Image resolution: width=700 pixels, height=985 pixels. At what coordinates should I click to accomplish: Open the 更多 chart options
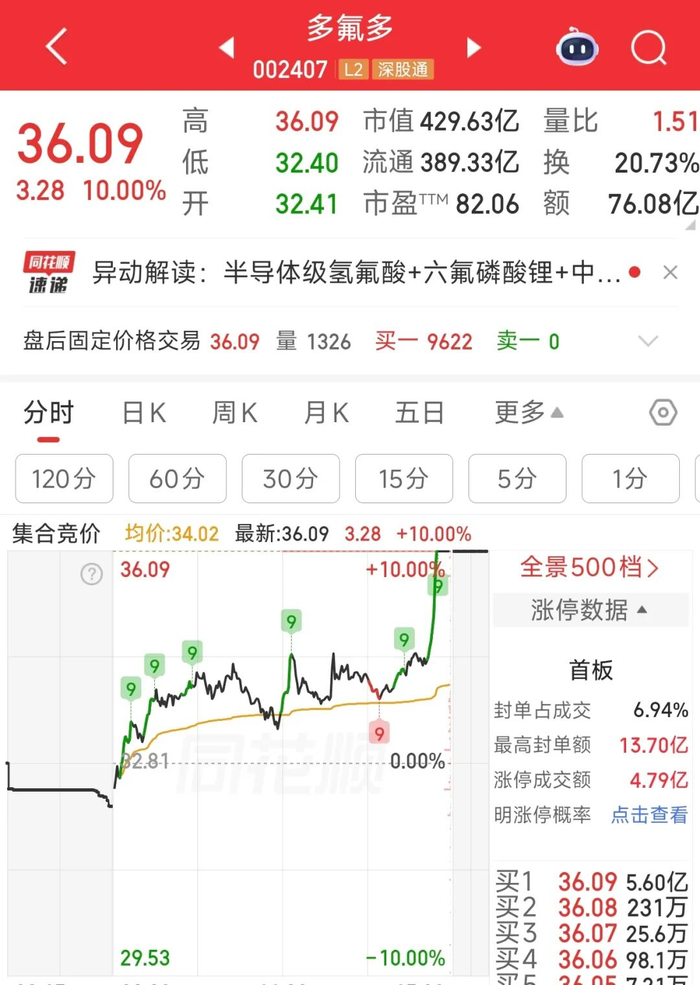[x=528, y=413]
